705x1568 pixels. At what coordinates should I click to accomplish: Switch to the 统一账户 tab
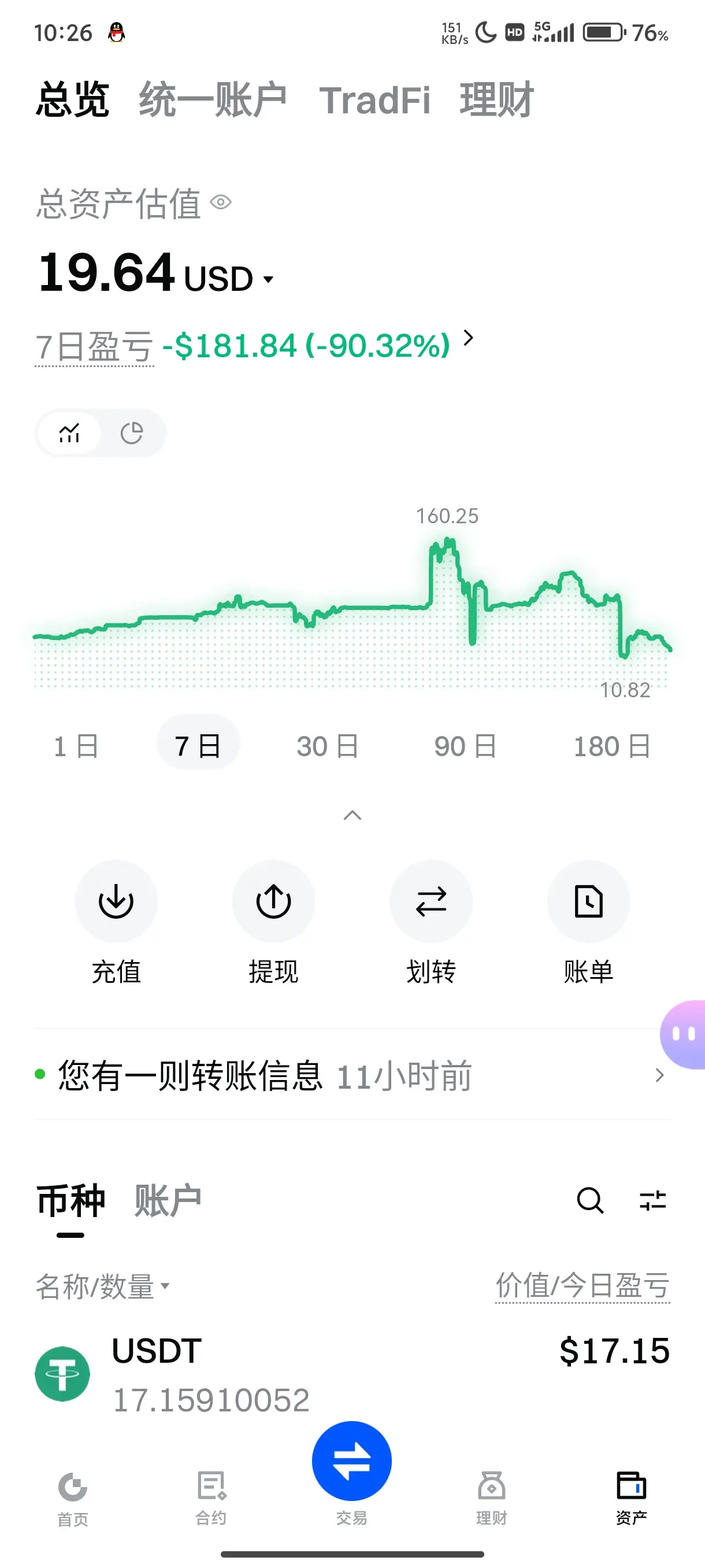(x=212, y=99)
